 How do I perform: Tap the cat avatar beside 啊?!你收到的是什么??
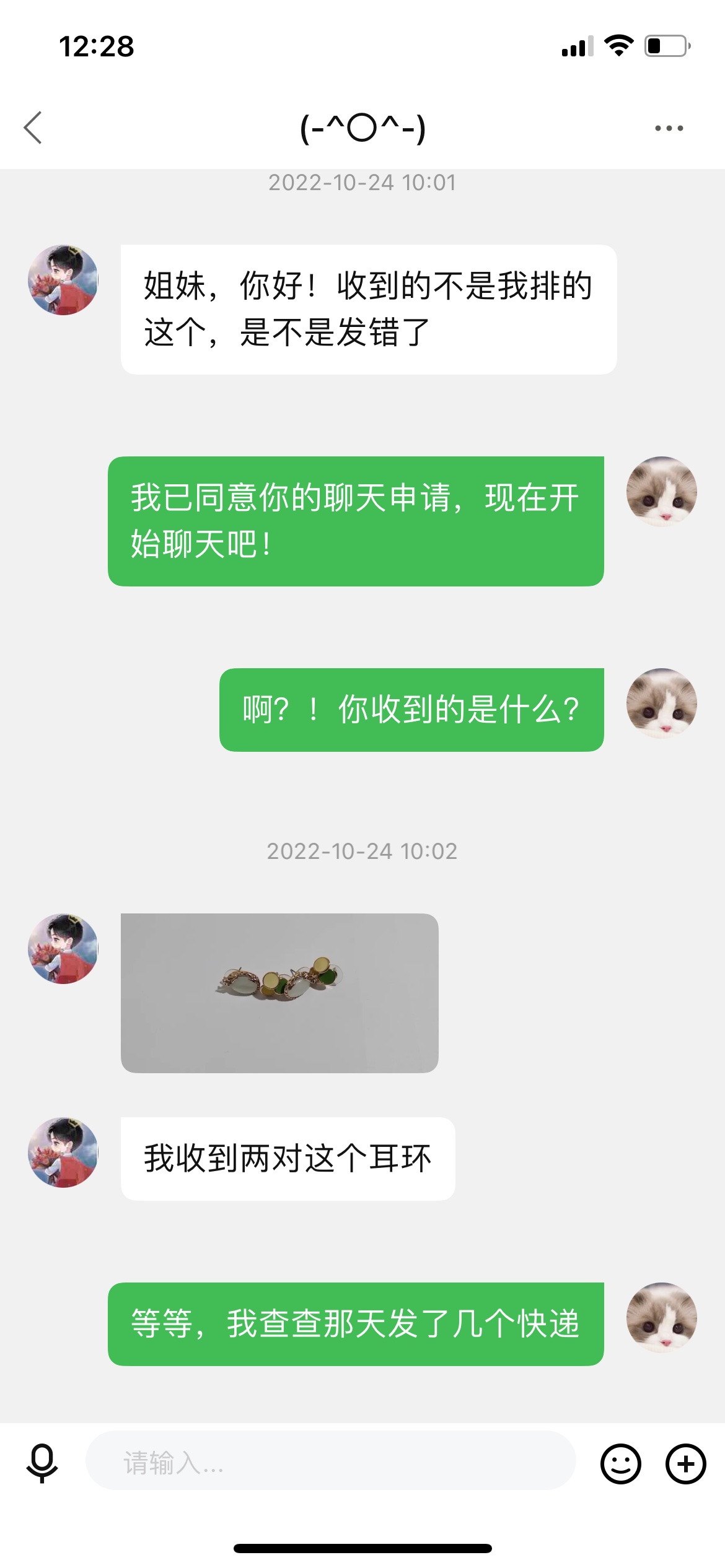click(x=661, y=703)
